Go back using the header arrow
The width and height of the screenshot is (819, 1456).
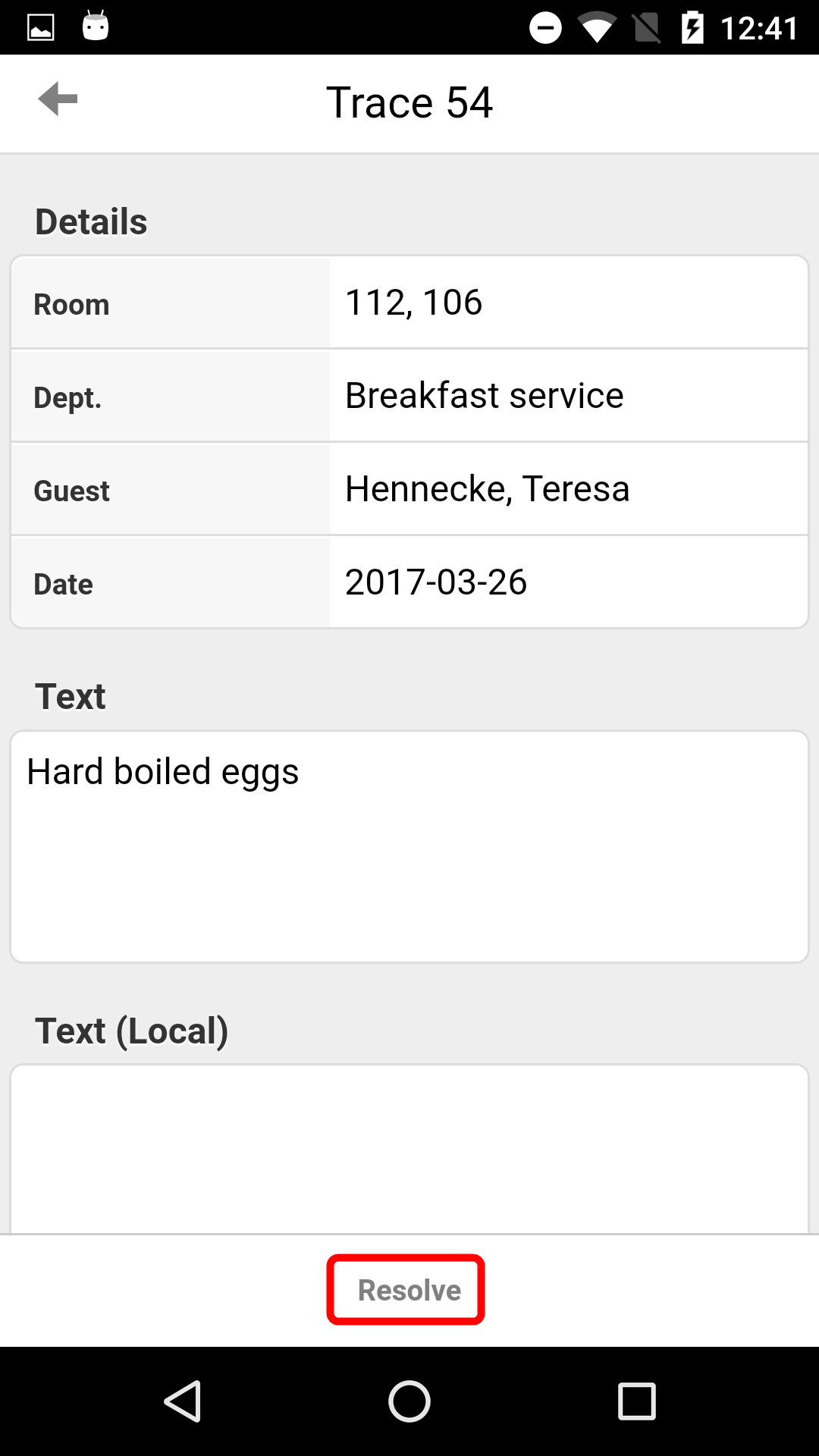pos(58,99)
